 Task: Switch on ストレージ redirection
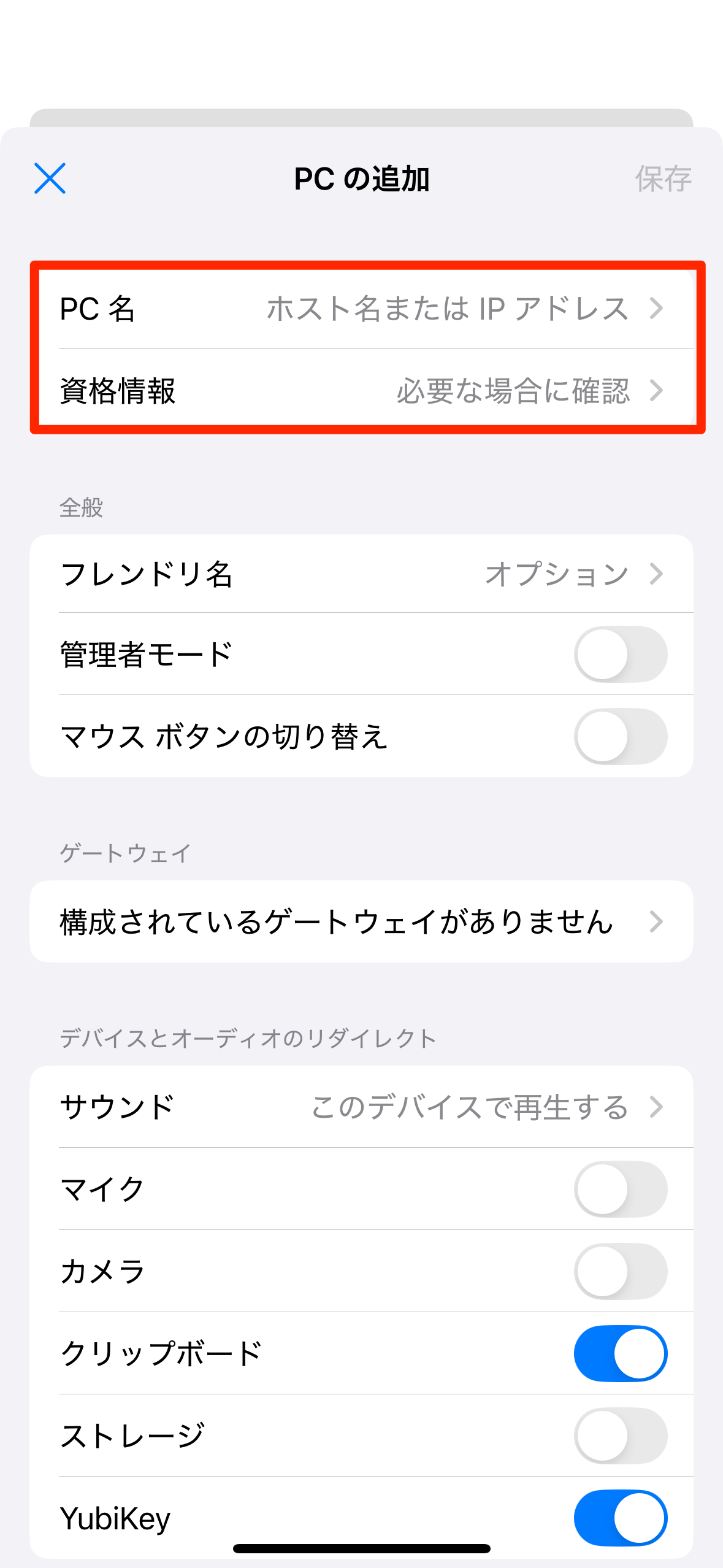[x=620, y=1435]
